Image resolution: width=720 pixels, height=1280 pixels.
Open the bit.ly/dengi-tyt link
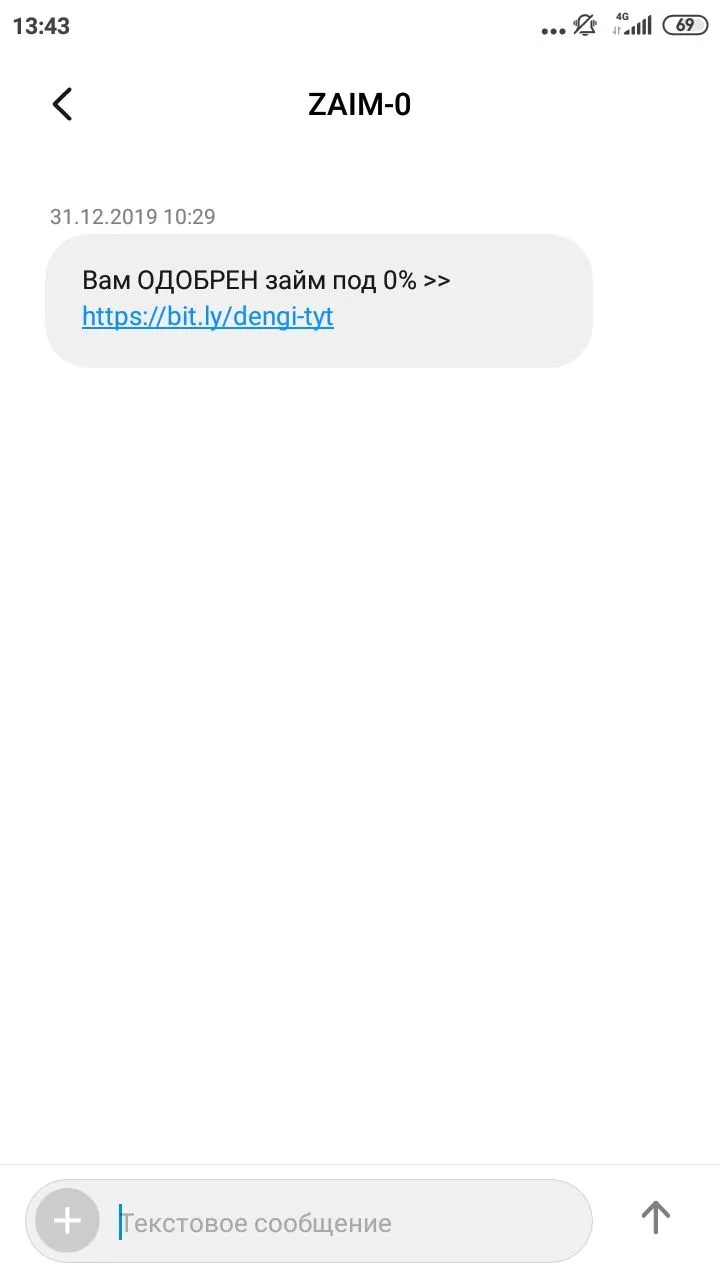[x=207, y=317]
